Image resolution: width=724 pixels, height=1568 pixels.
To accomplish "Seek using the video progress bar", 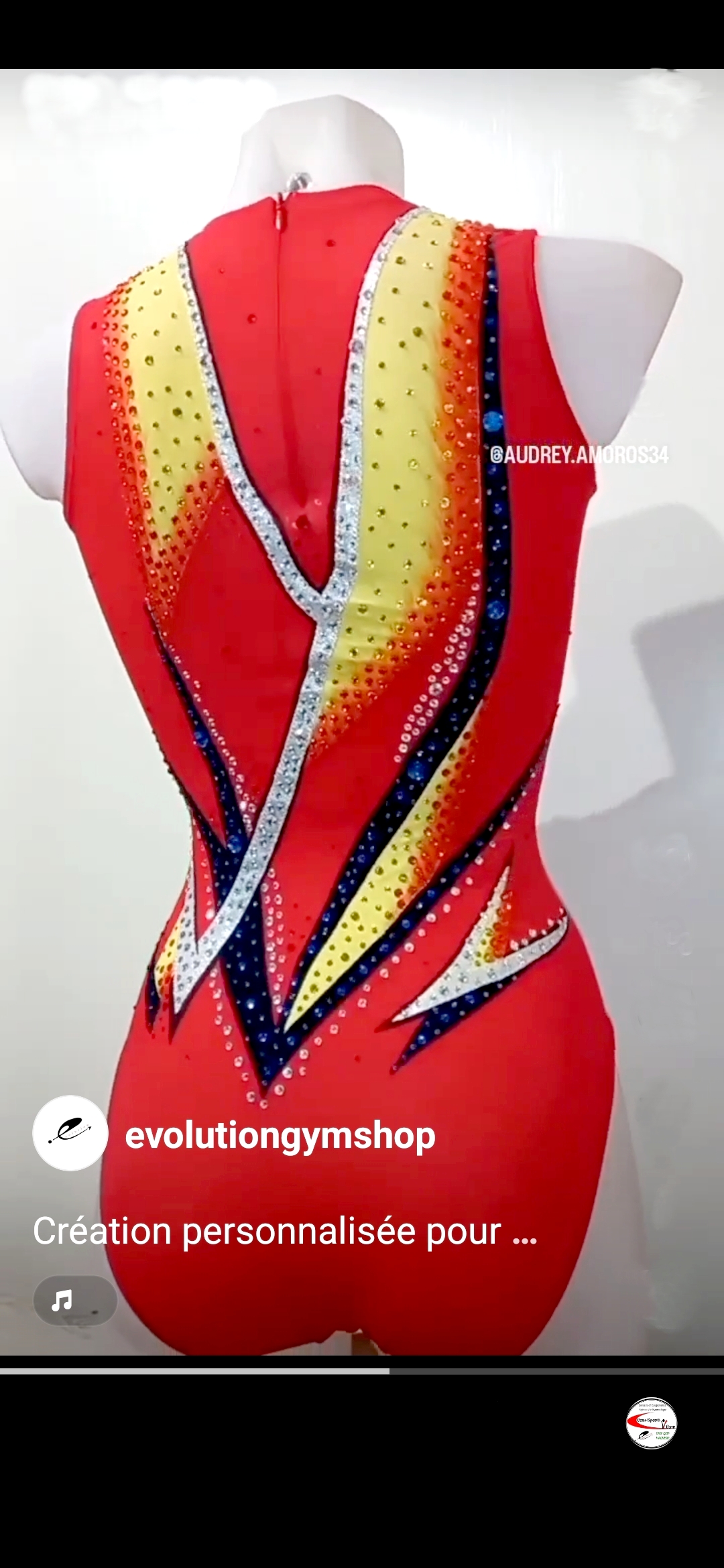I will (362, 1372).
